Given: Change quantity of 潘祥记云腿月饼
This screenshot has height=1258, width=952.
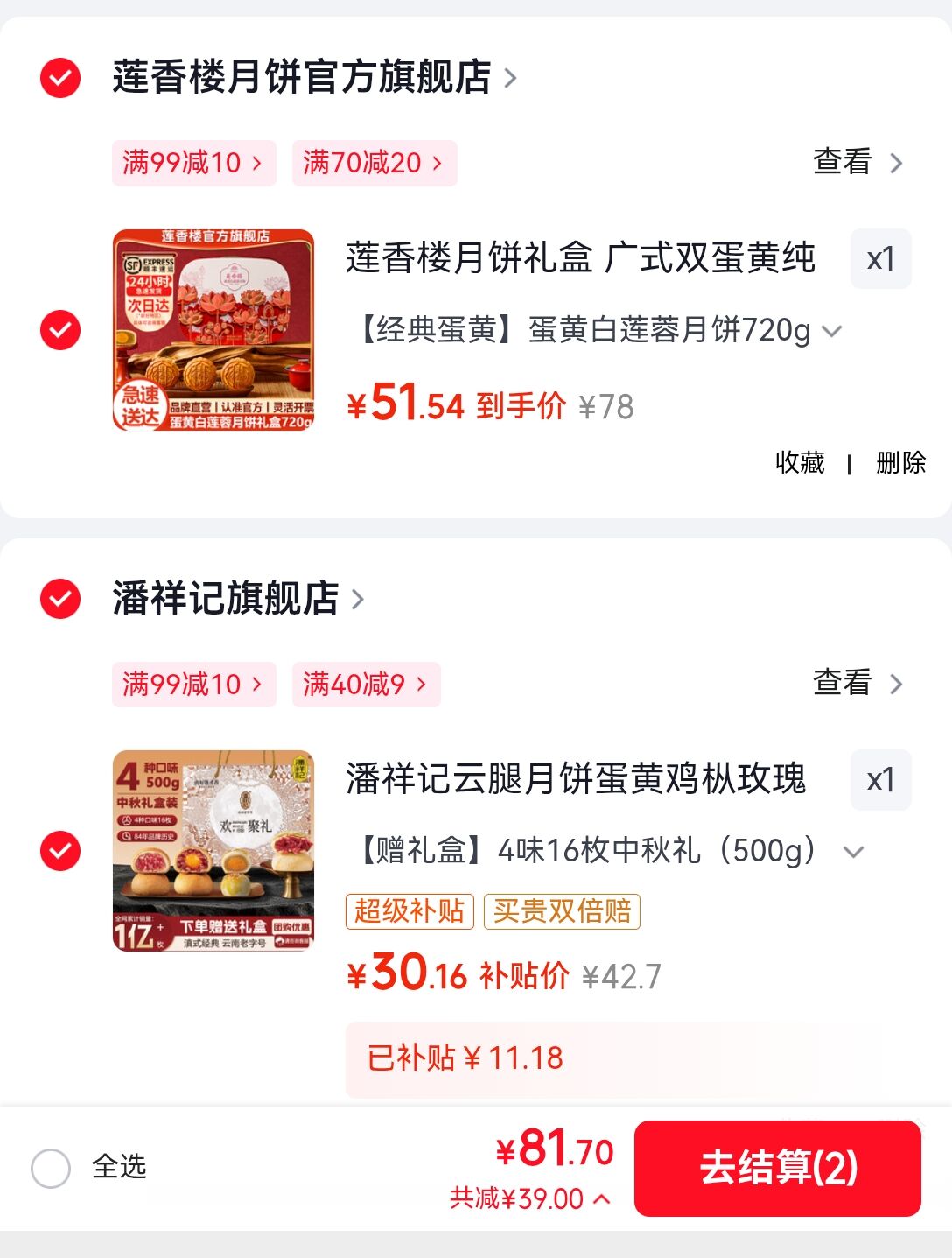Looking at the screenshot, I should [881, 780].
